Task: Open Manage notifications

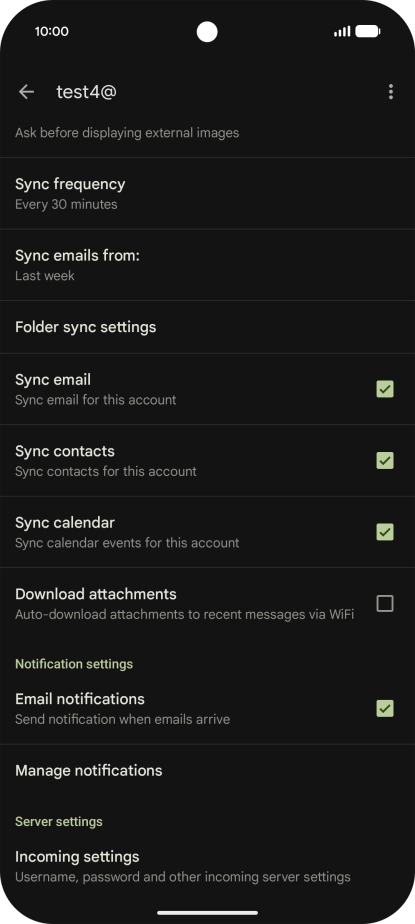Action: pos(208,771)
